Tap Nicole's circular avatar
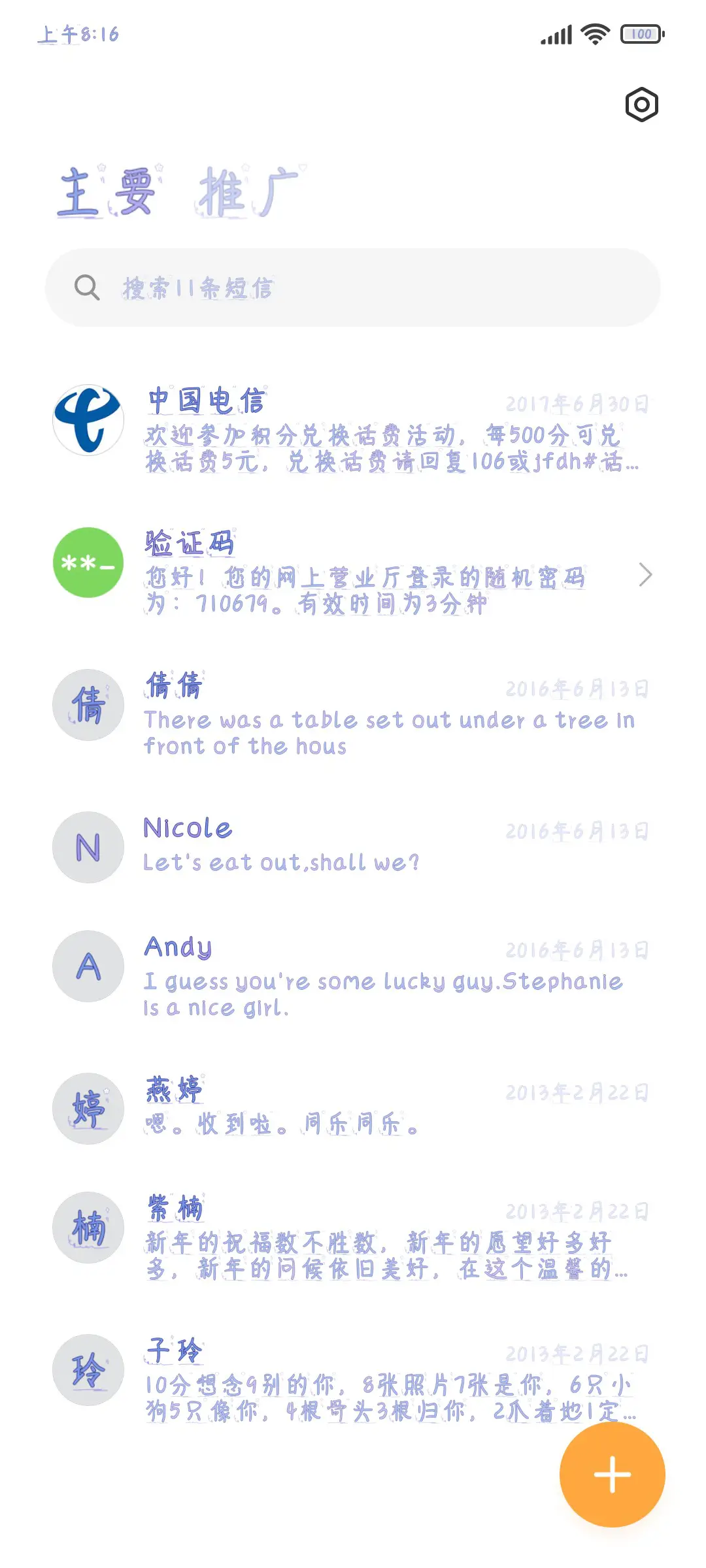This screenshot has width=706, height=1568. tap(88, 847)
